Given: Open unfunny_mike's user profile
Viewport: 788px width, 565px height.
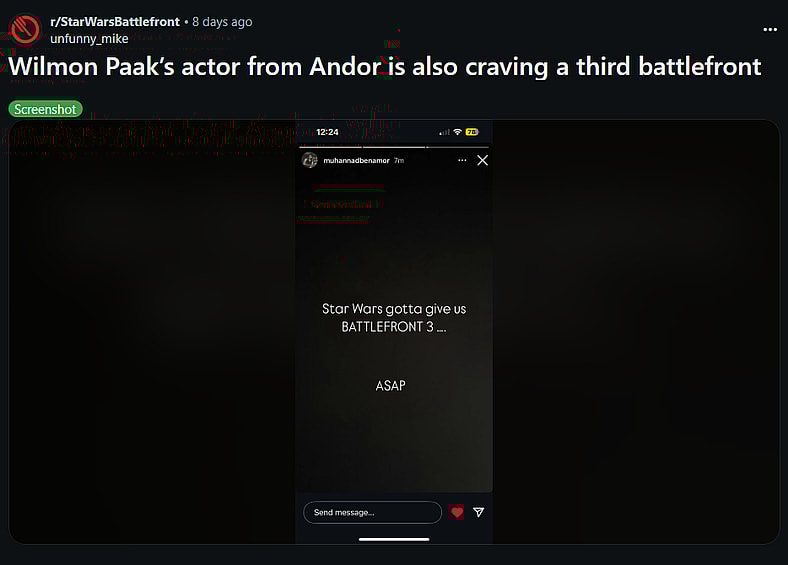Looking at the screenshot, I should [x=89, y=39].
